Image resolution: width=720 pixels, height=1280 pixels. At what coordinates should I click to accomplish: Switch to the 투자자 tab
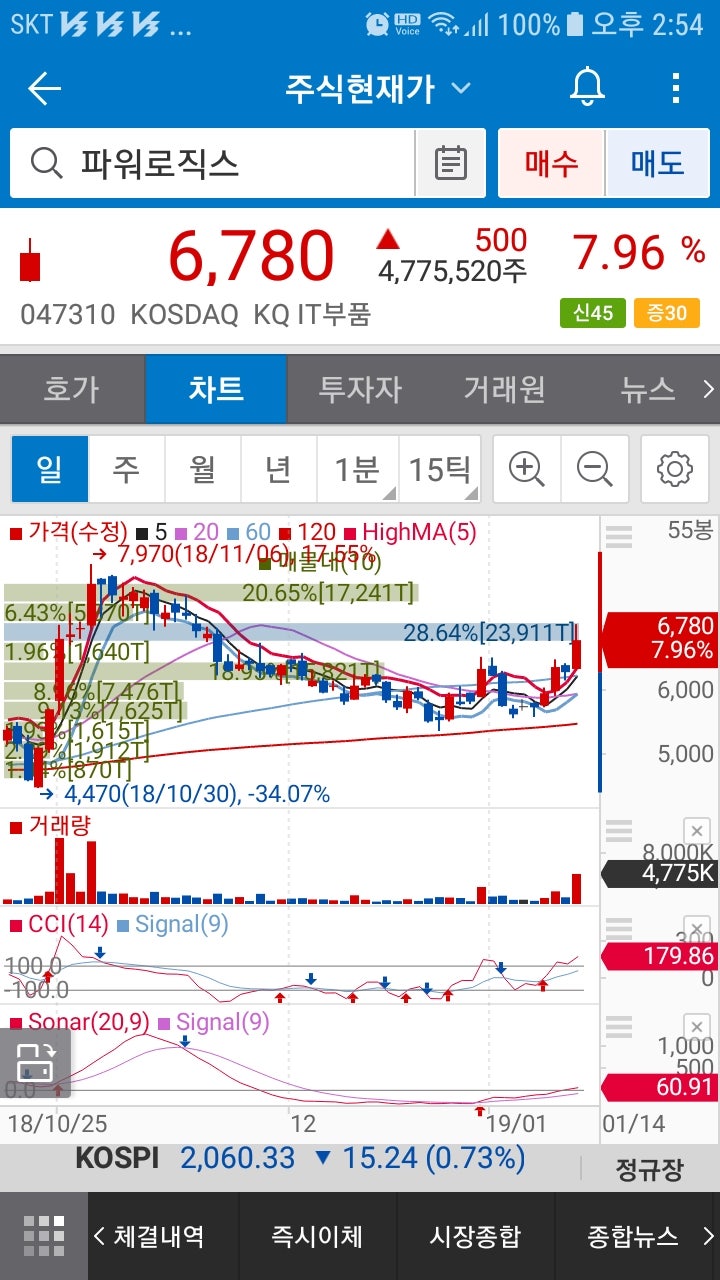pos(360,390)
